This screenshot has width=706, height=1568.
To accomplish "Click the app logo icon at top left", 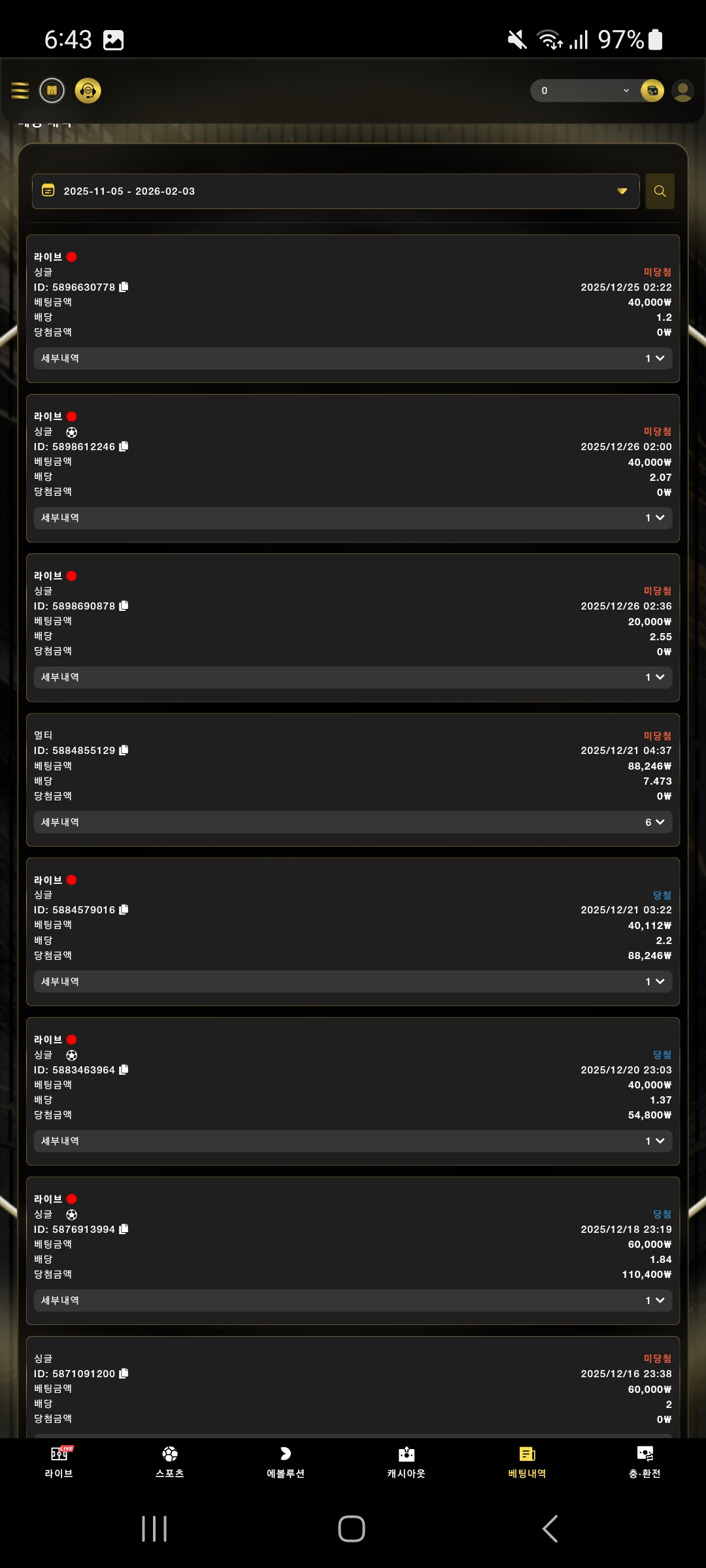I will (52, 90).
